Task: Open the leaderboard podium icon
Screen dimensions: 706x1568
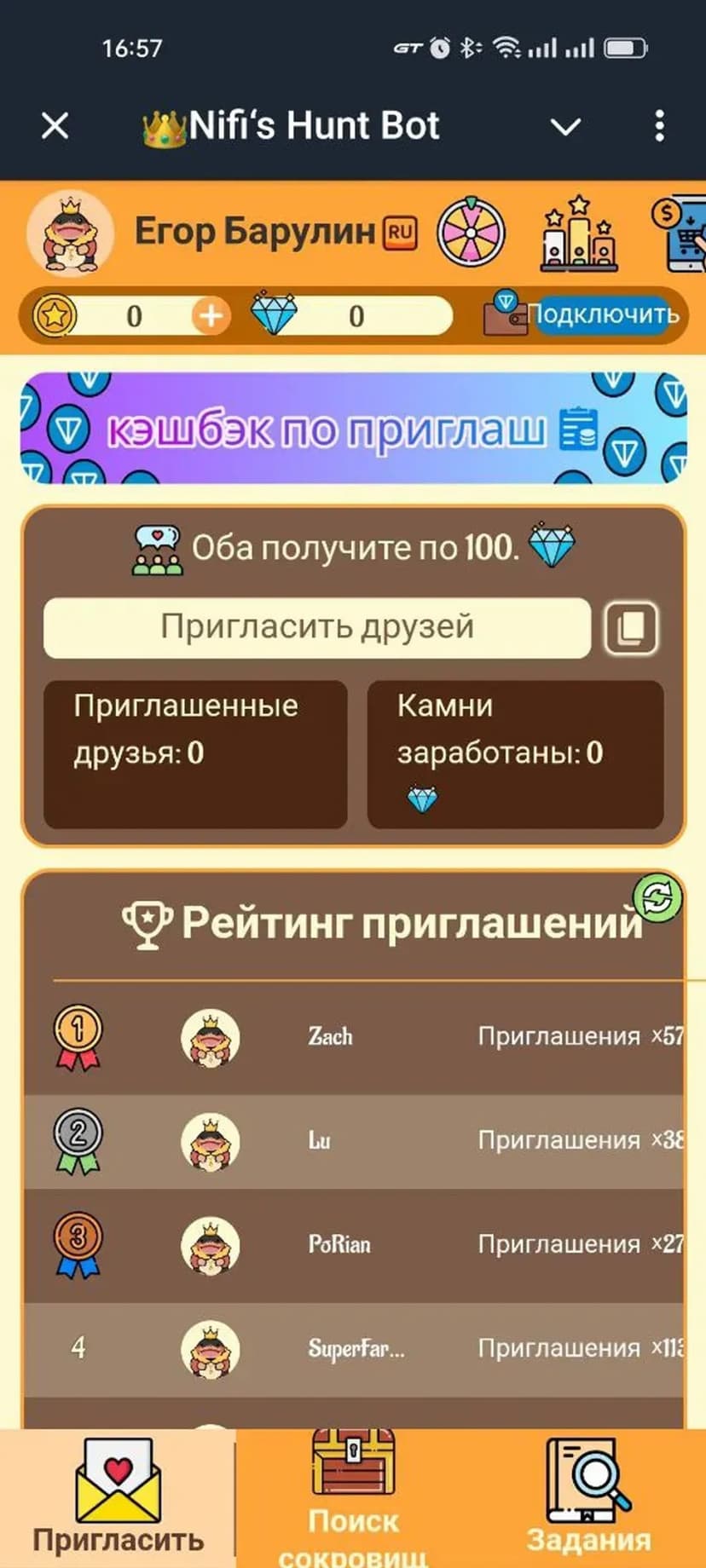Action: 578,233
